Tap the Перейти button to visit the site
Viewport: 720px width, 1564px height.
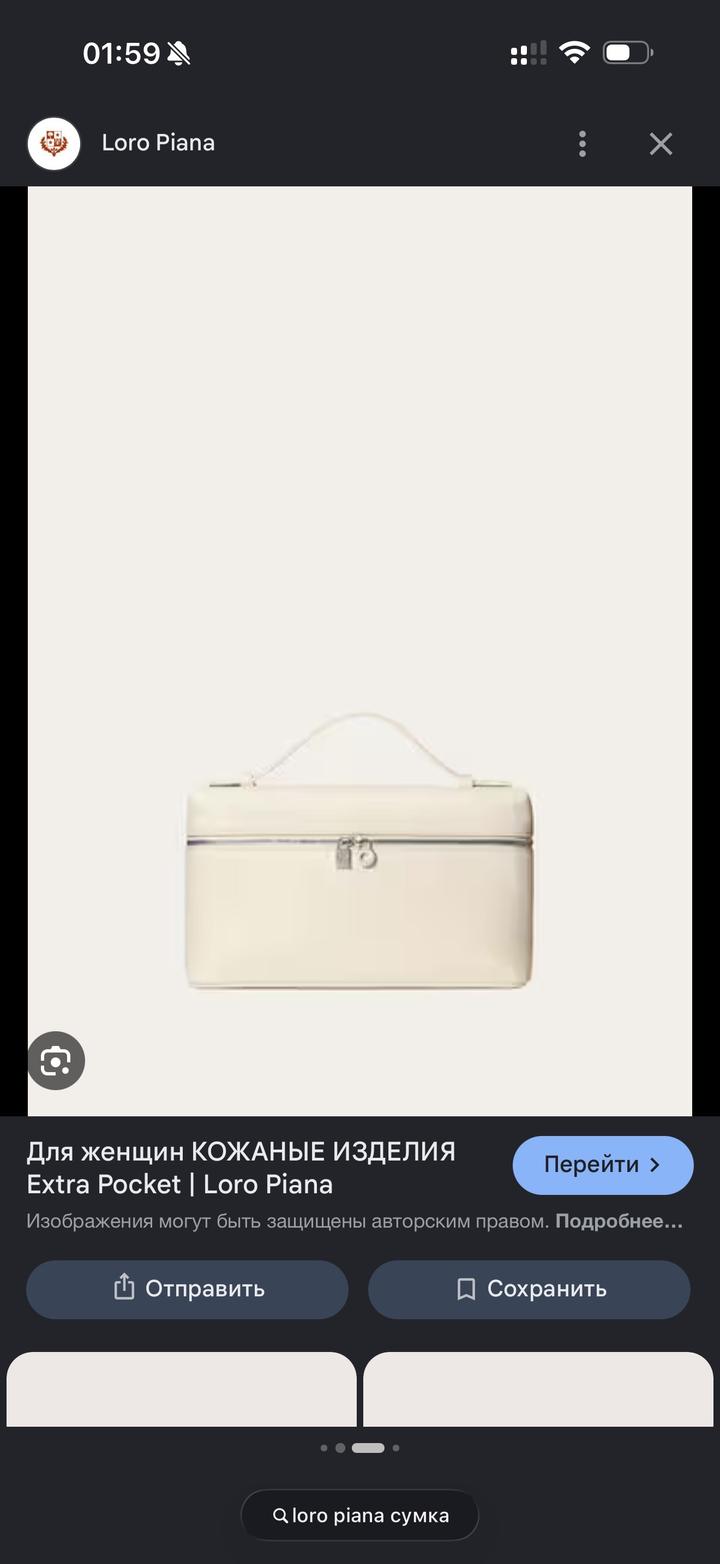tap(602, 1165)
